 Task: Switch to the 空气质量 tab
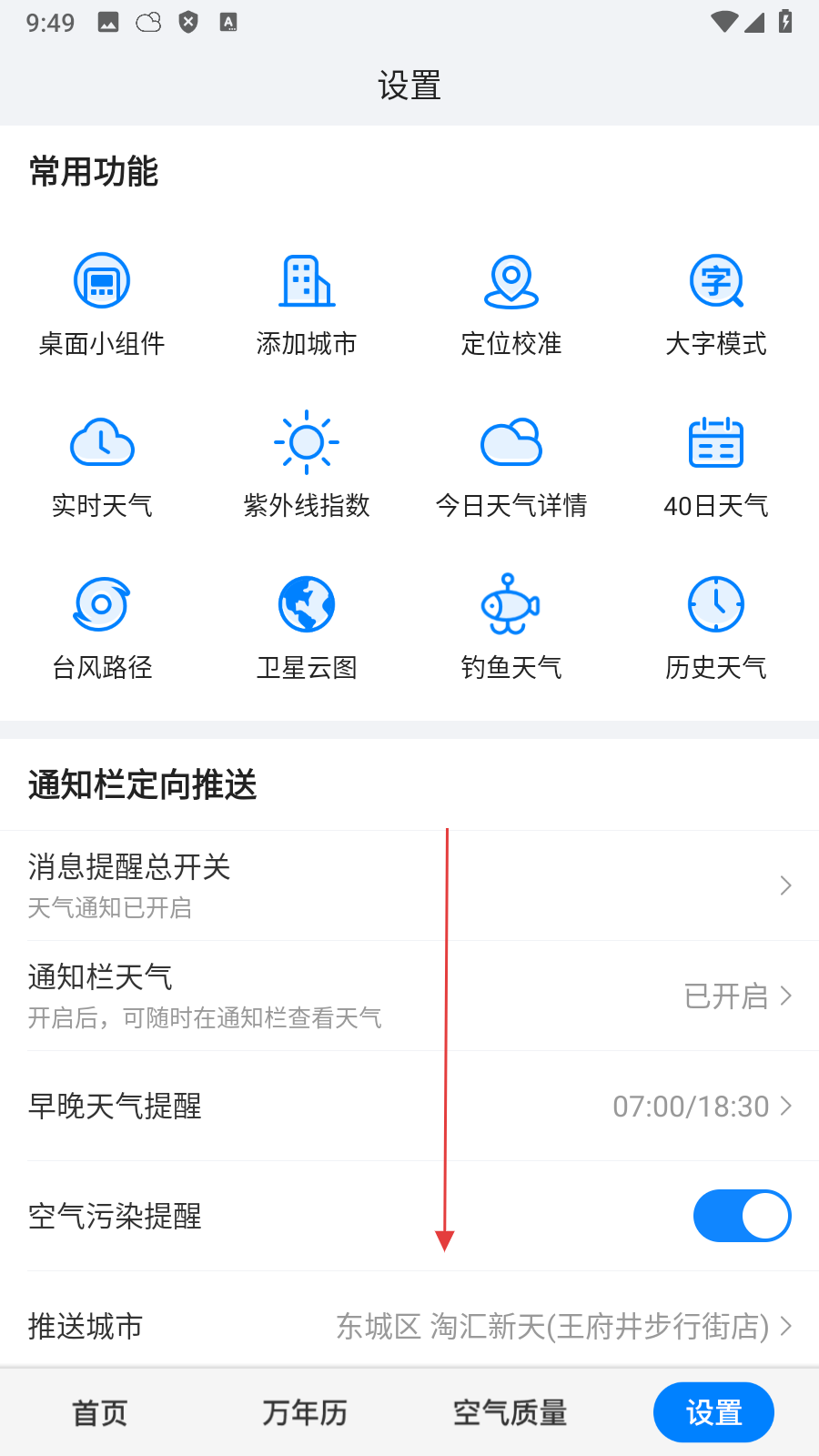[510, 1413]
